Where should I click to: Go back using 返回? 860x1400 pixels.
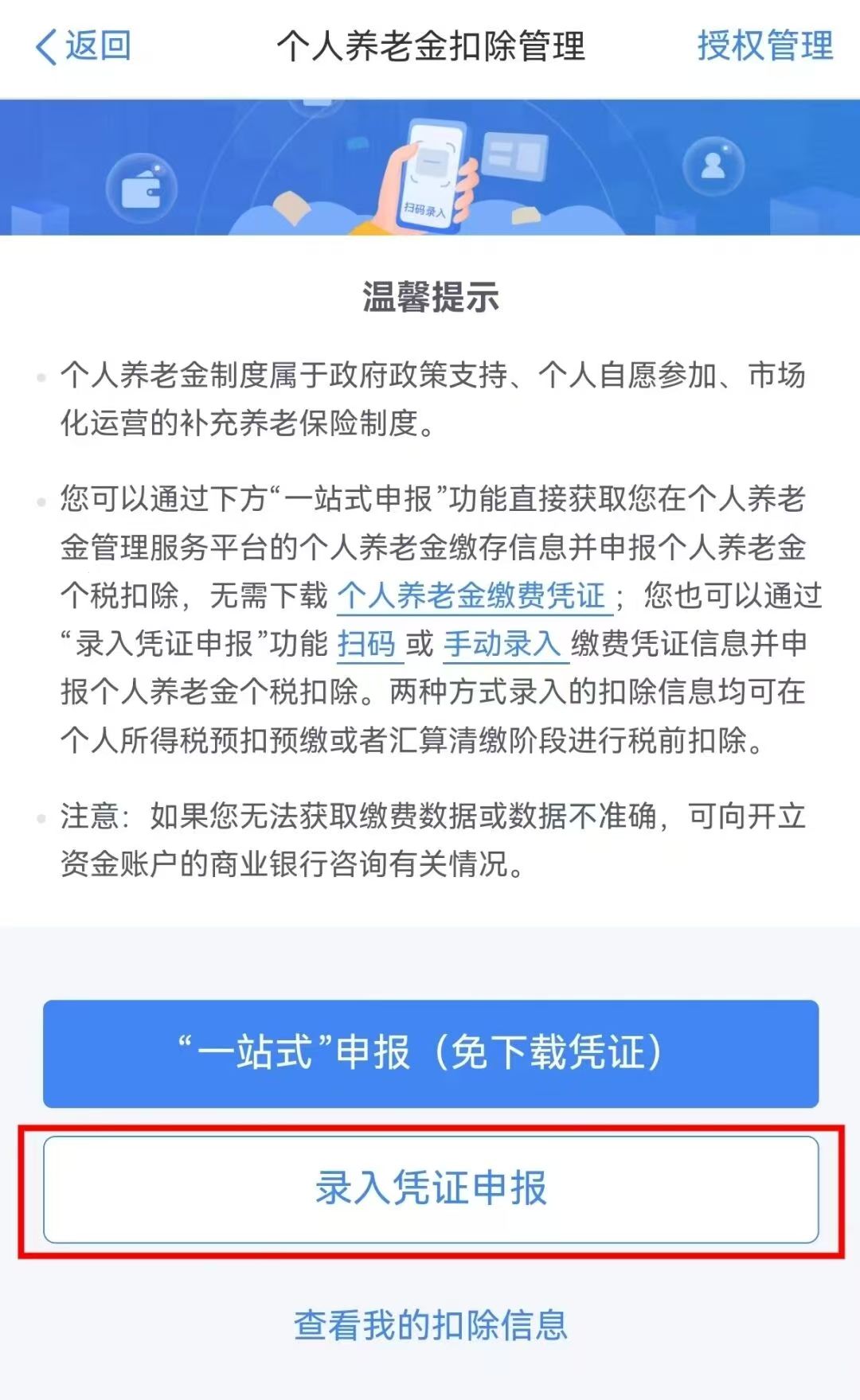(83, 46)
